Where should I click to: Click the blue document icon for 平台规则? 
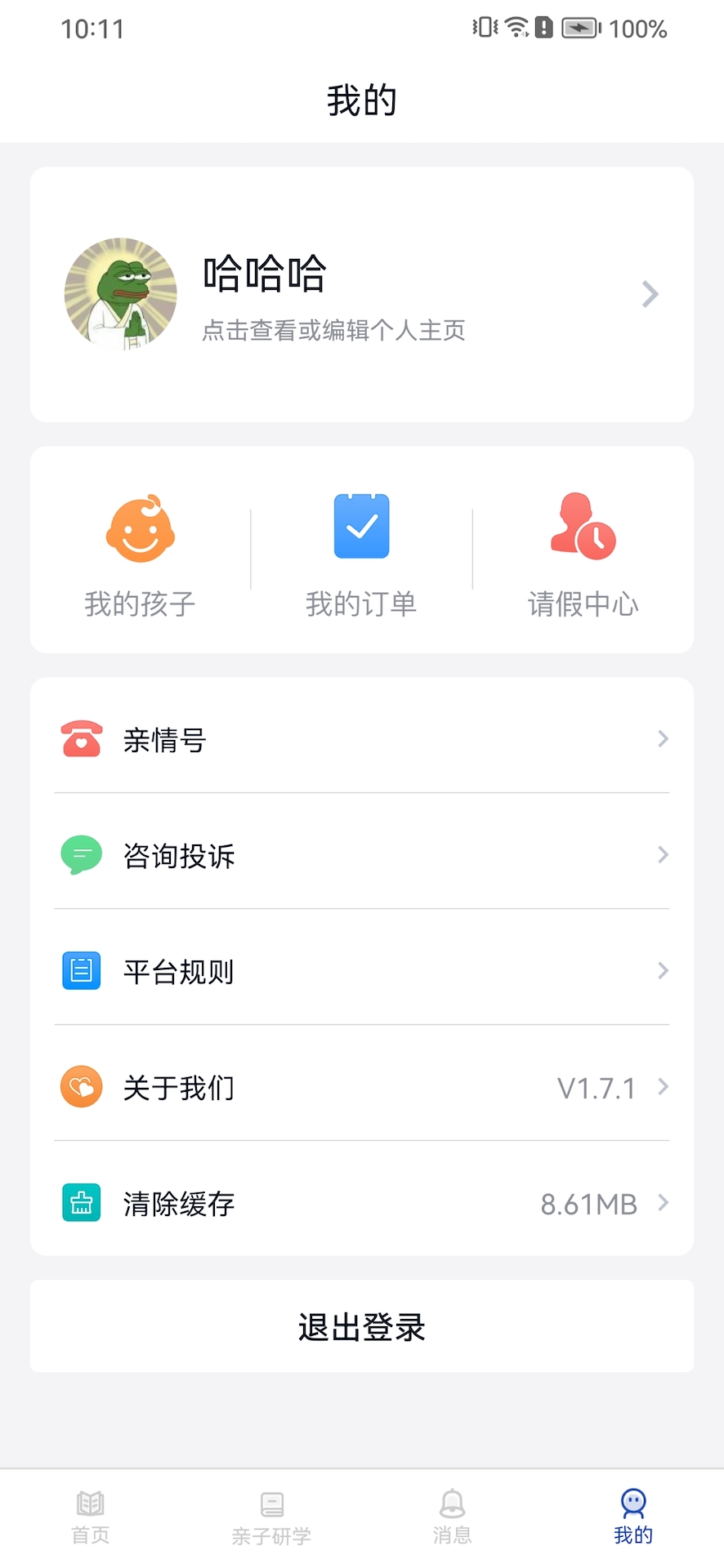[x=81, y=971]
